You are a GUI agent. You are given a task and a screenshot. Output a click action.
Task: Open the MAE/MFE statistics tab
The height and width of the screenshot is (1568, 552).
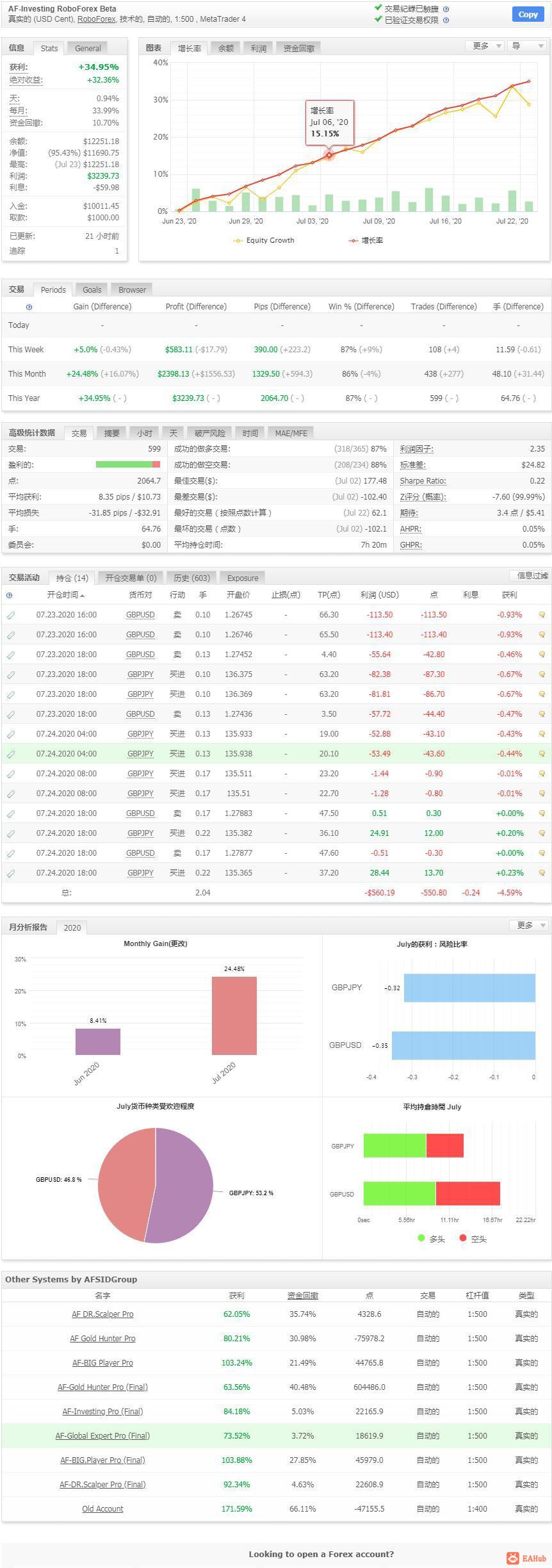291,433
